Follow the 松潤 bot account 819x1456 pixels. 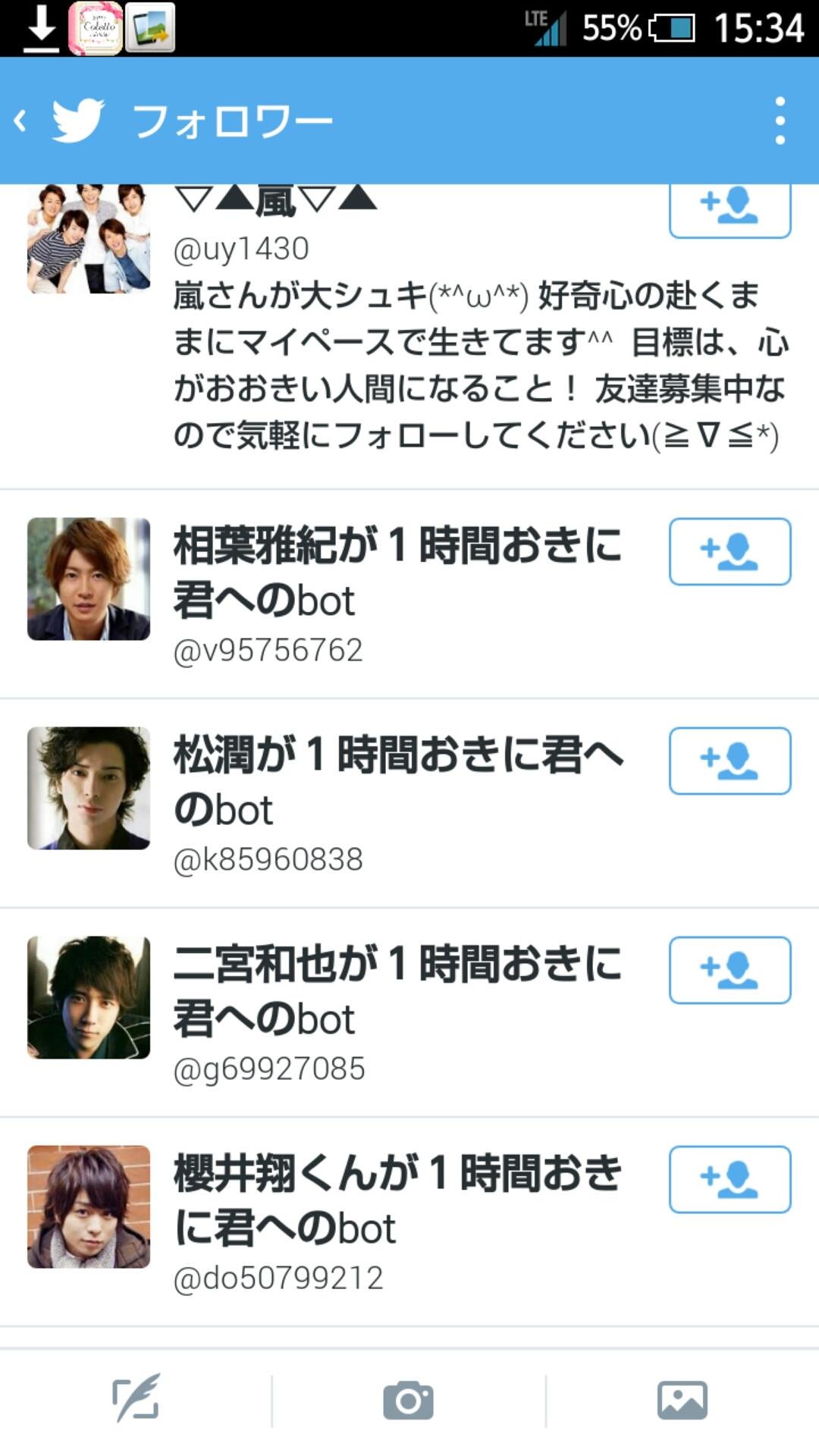(x=730, y=761)
